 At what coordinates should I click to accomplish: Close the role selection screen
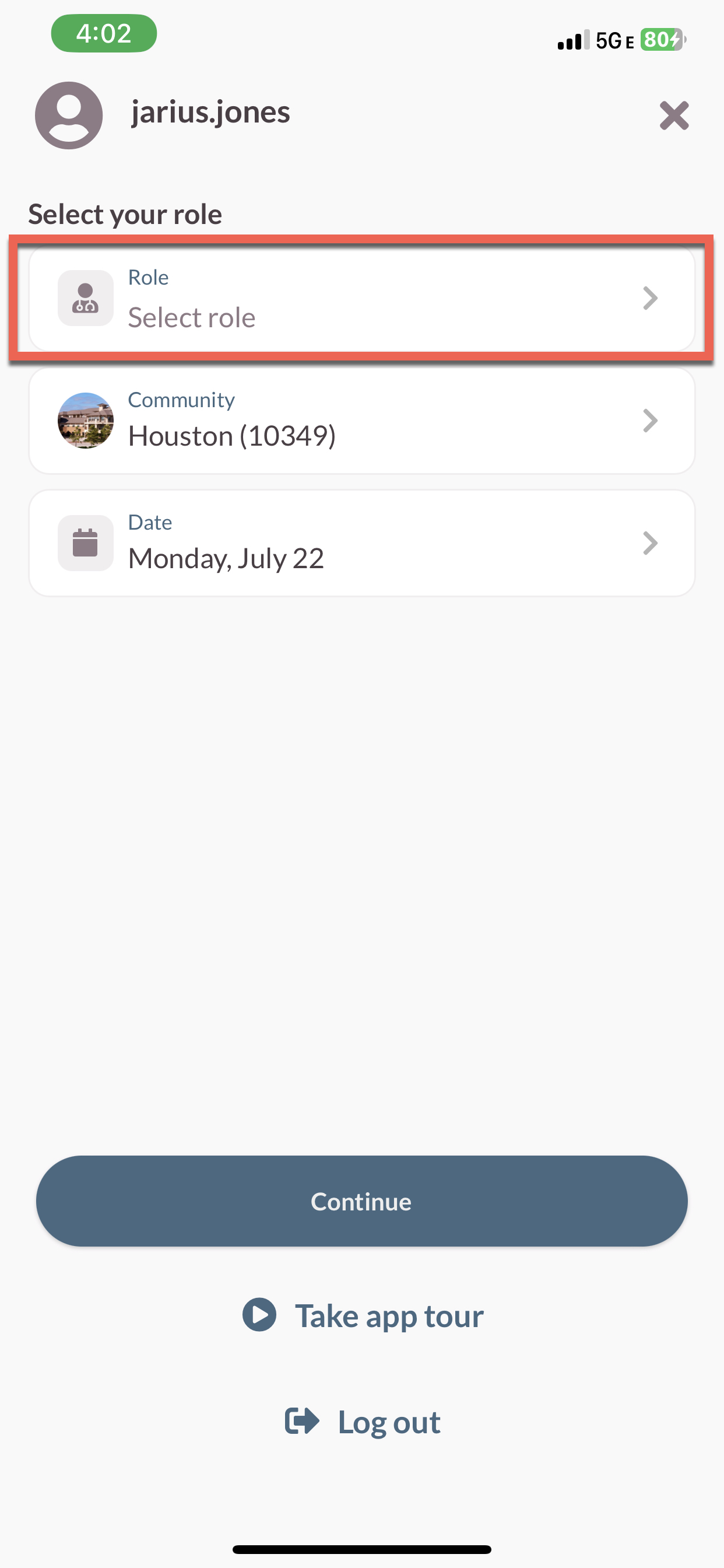click(x=673, y=116)
